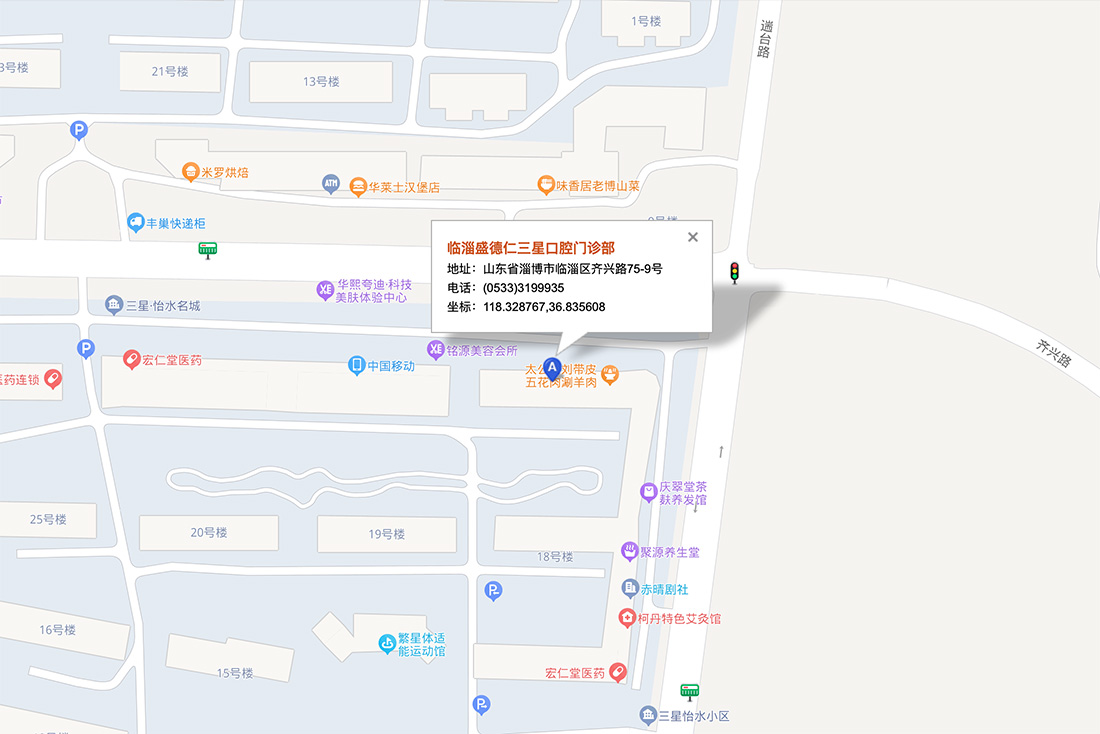The width and height of the screenshot is (1100, 734).
Task: Select the 中国移动 store marker
Action: 357,366
